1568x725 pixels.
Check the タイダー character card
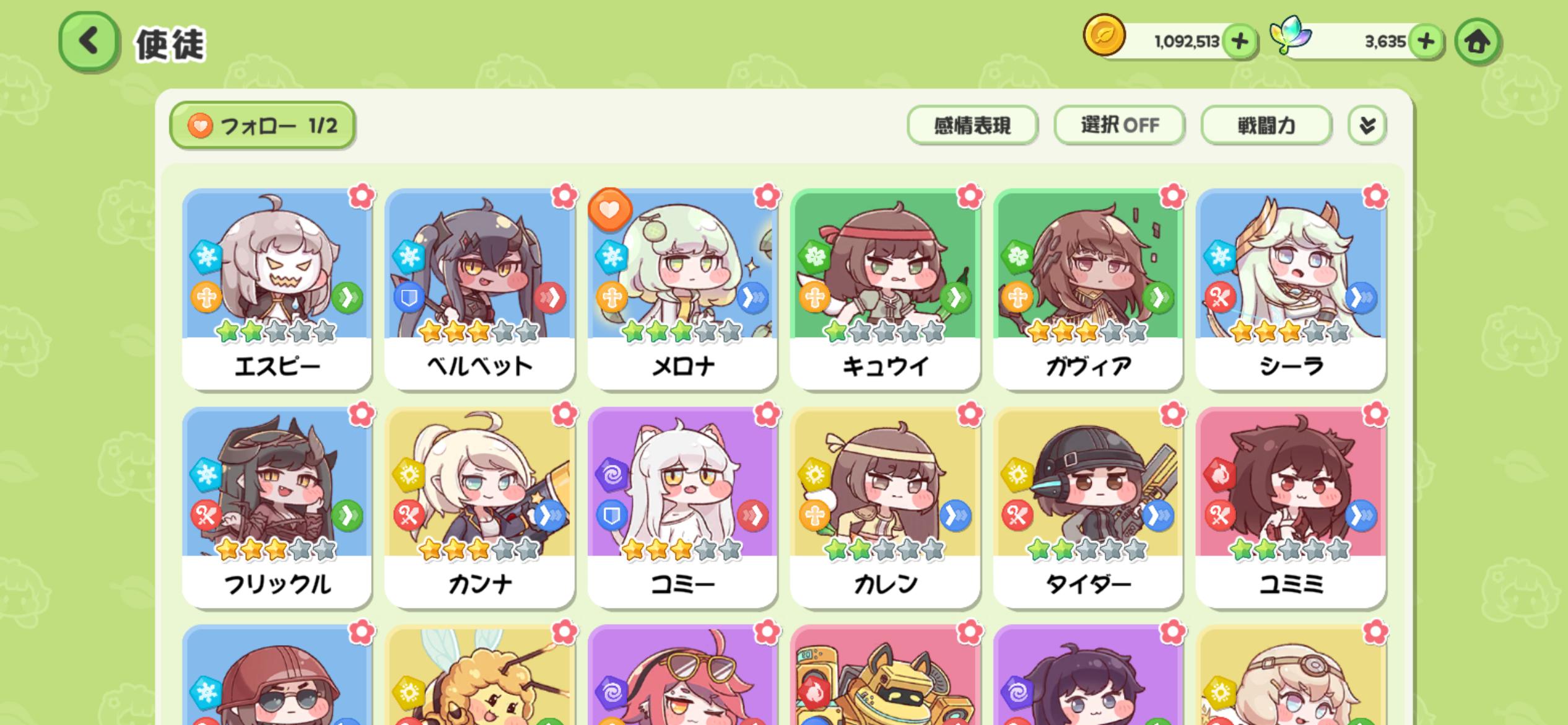click(1088, 507)
